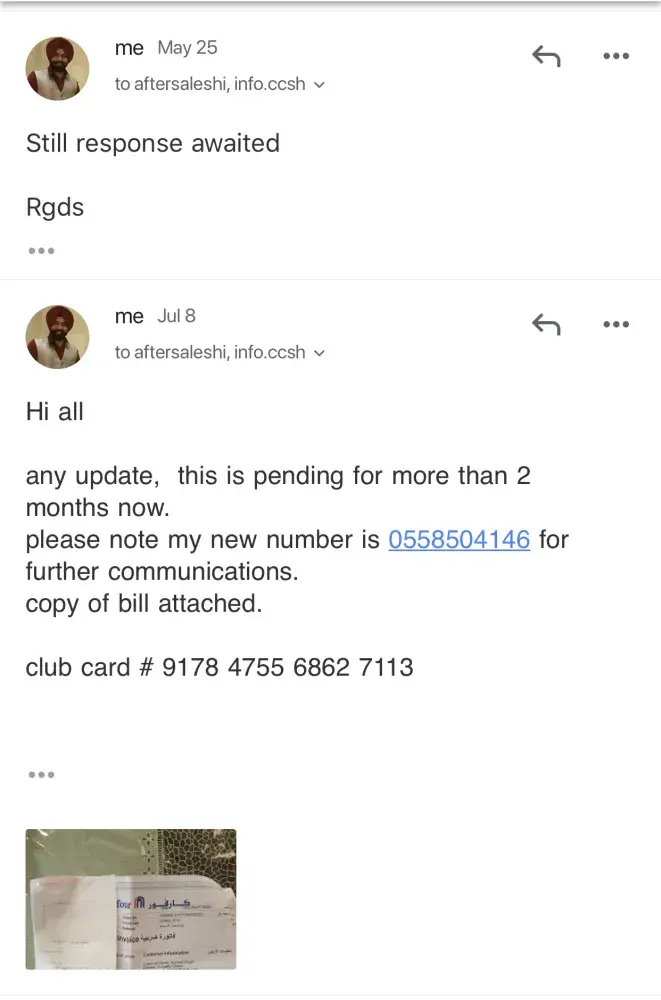This screenshot has height=1000, width=661.
Task: Open more options for May 25 email
Action: click(616, 57)
